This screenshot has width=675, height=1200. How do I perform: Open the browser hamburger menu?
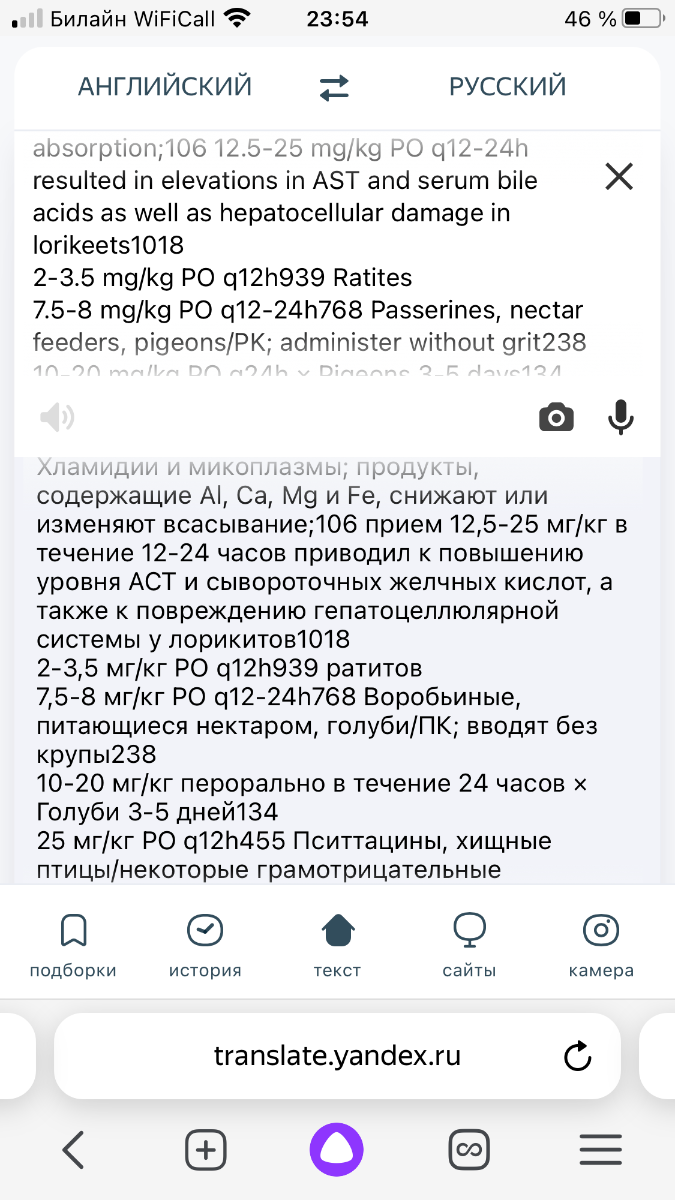601,1150
